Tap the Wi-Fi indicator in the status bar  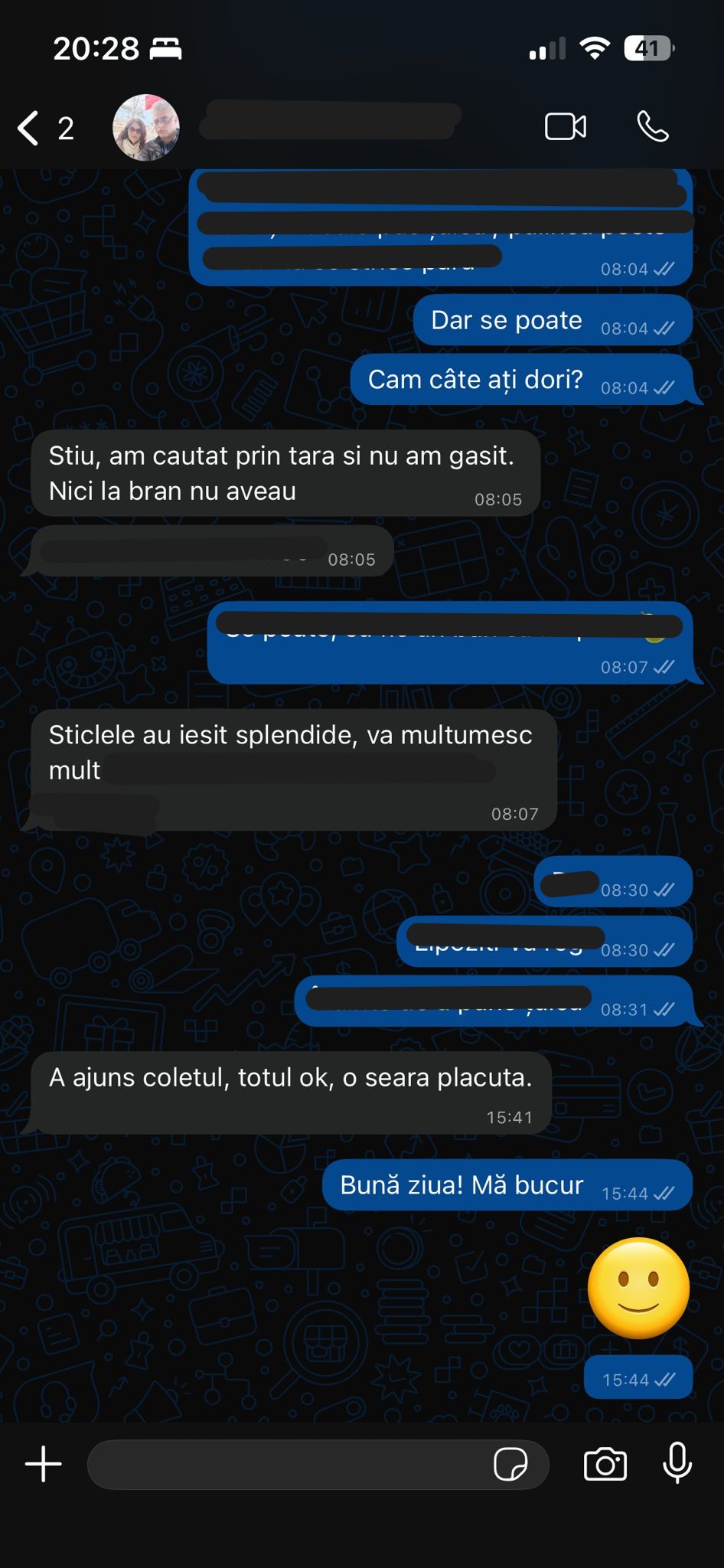[596, 48]
